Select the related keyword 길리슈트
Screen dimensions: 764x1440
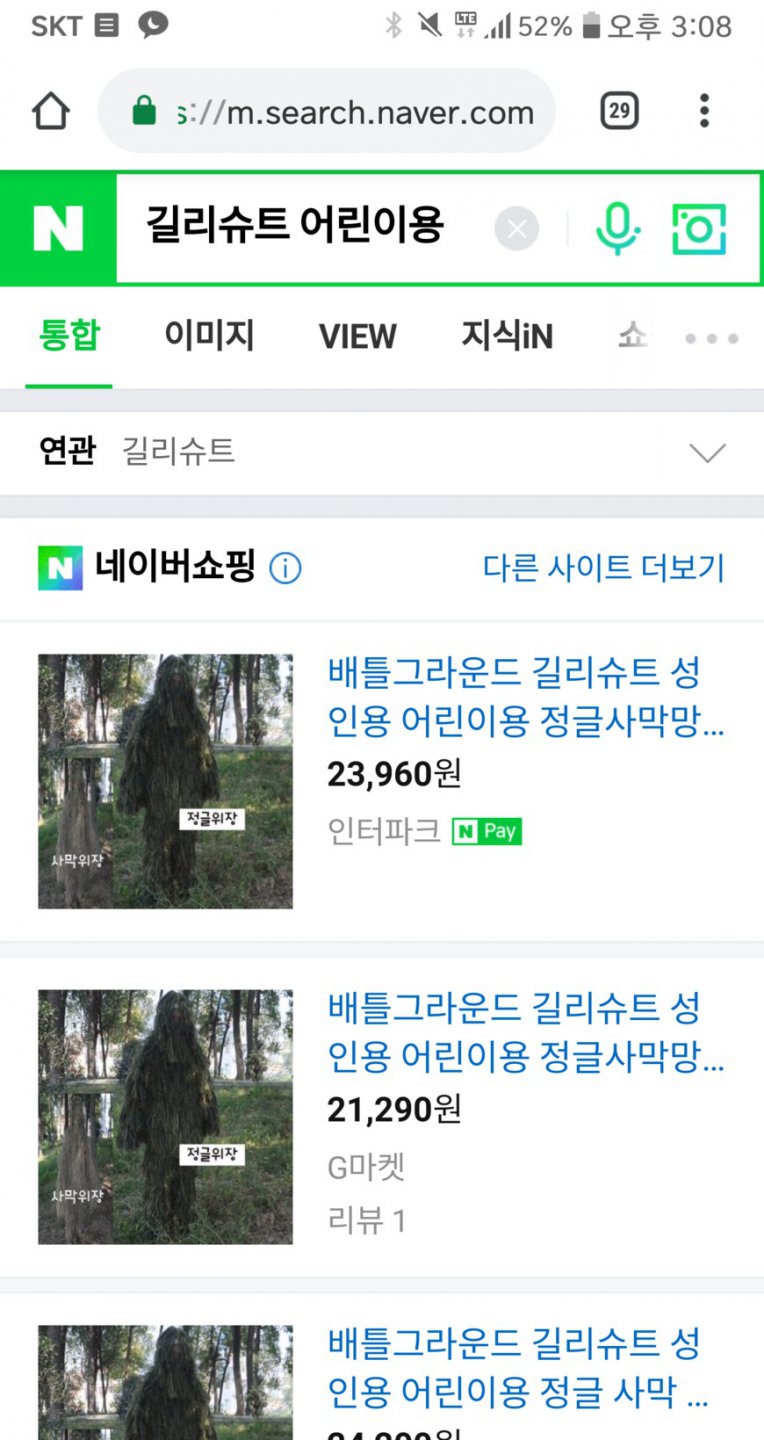pyautogui.click(x=178, y=452)
